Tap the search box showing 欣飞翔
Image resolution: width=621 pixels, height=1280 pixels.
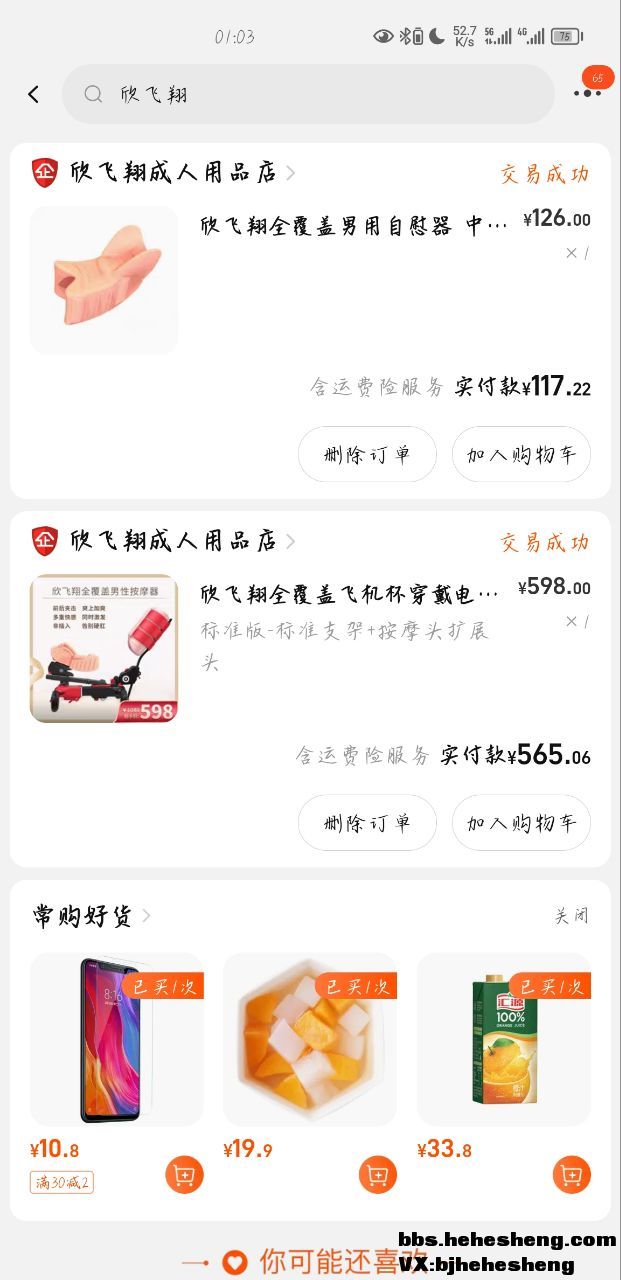pyautogui.click(x=308, y=94)
